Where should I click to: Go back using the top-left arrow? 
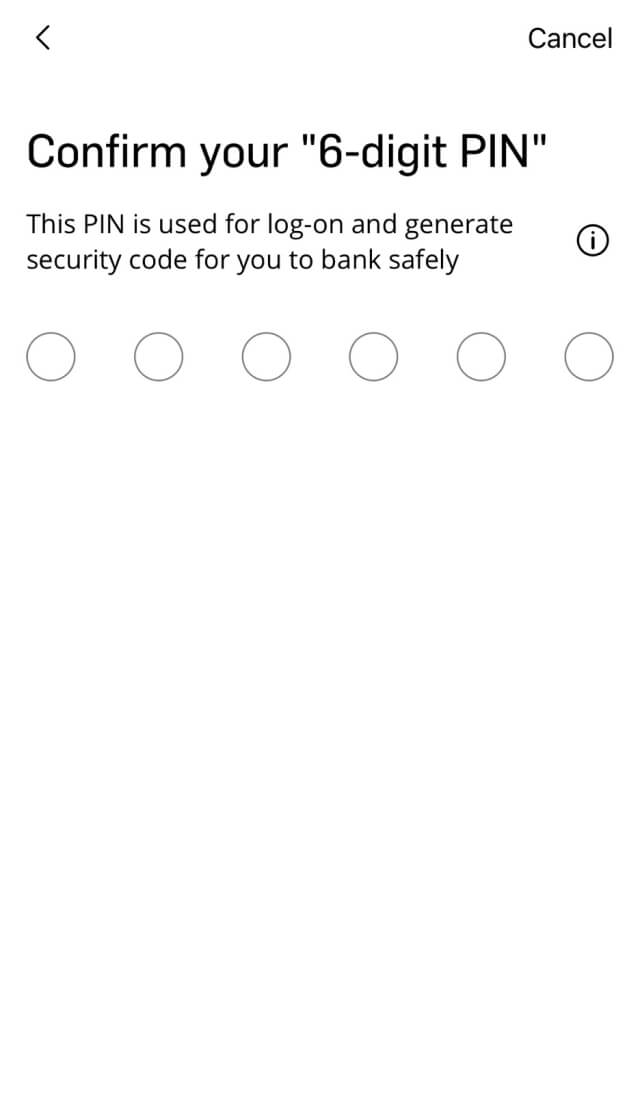(42, 38)
